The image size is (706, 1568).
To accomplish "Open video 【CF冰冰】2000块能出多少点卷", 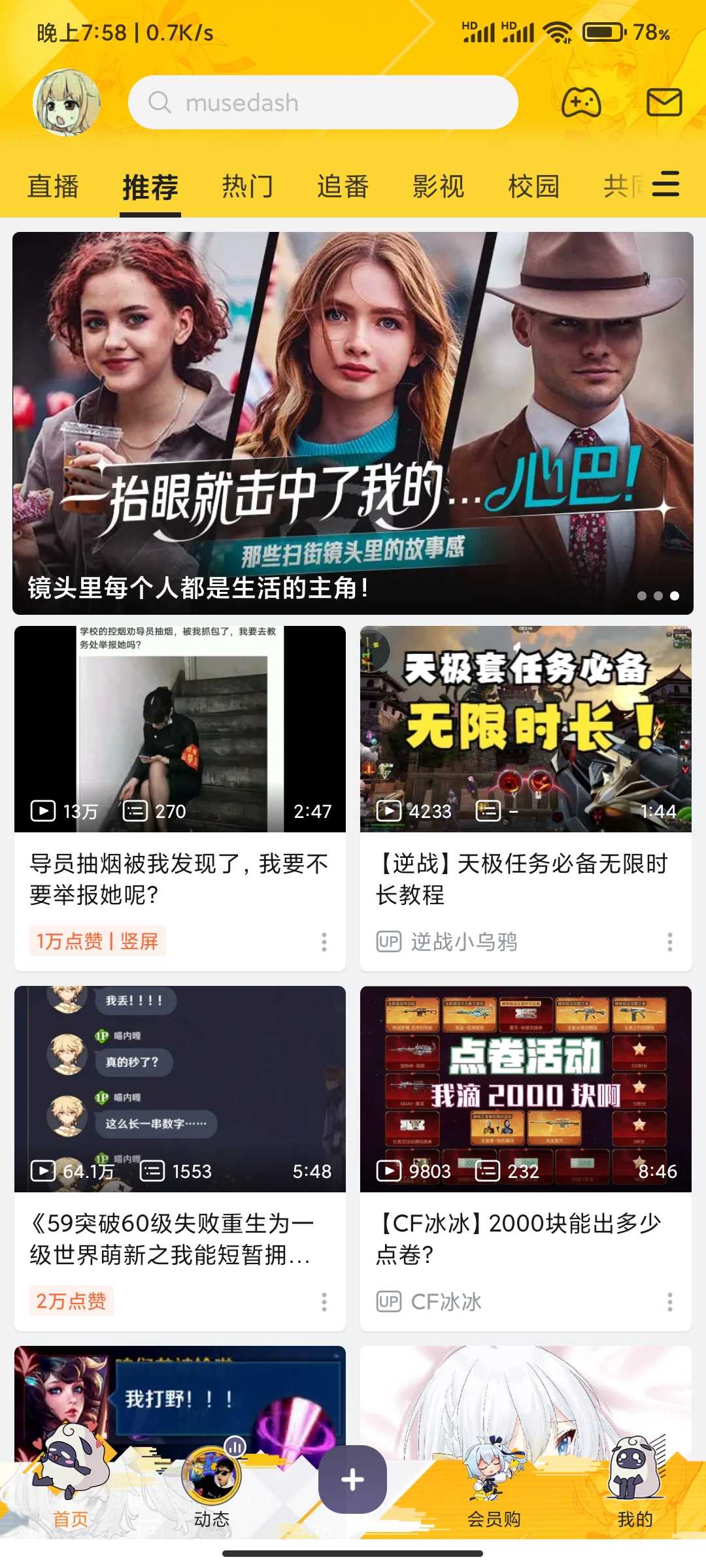I will [x=526, y=1089].
